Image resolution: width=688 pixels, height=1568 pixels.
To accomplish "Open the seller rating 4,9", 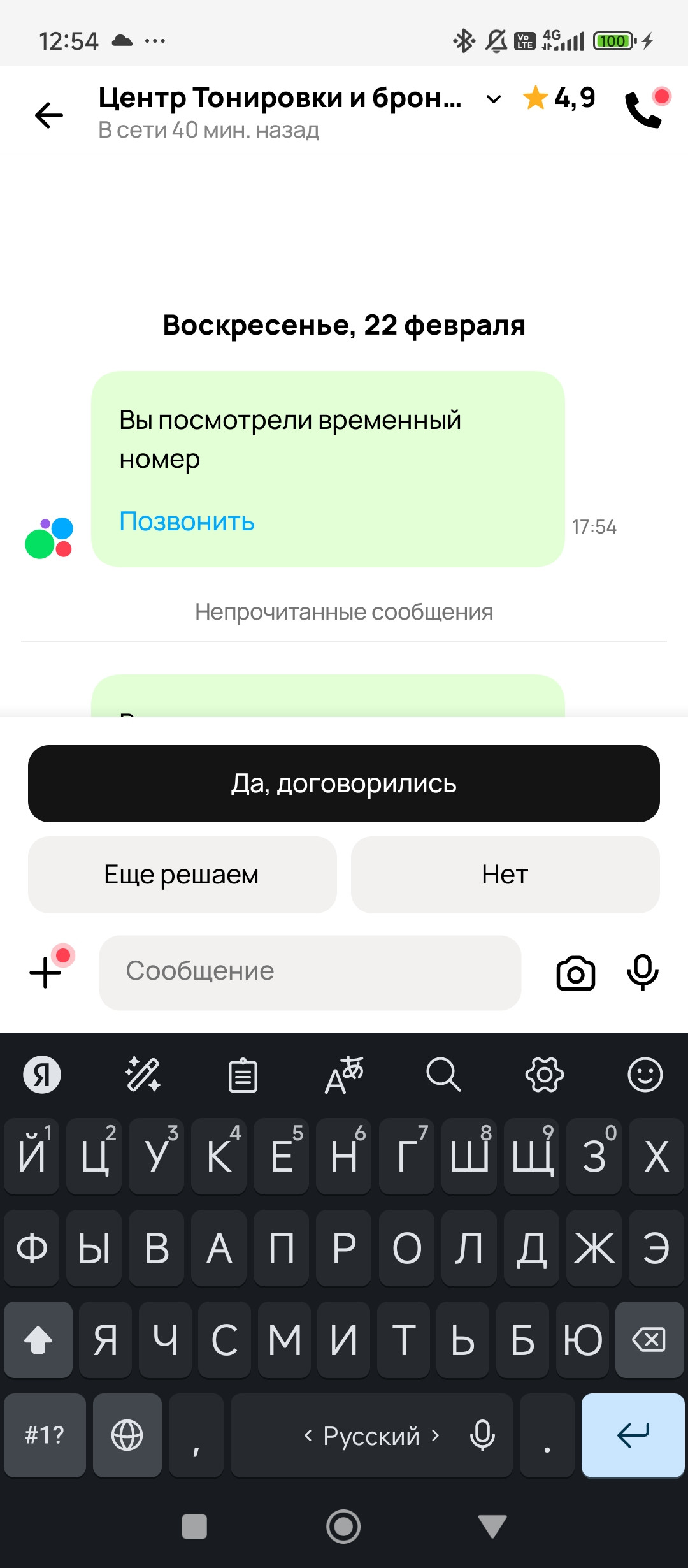I will tap(559, 98).
